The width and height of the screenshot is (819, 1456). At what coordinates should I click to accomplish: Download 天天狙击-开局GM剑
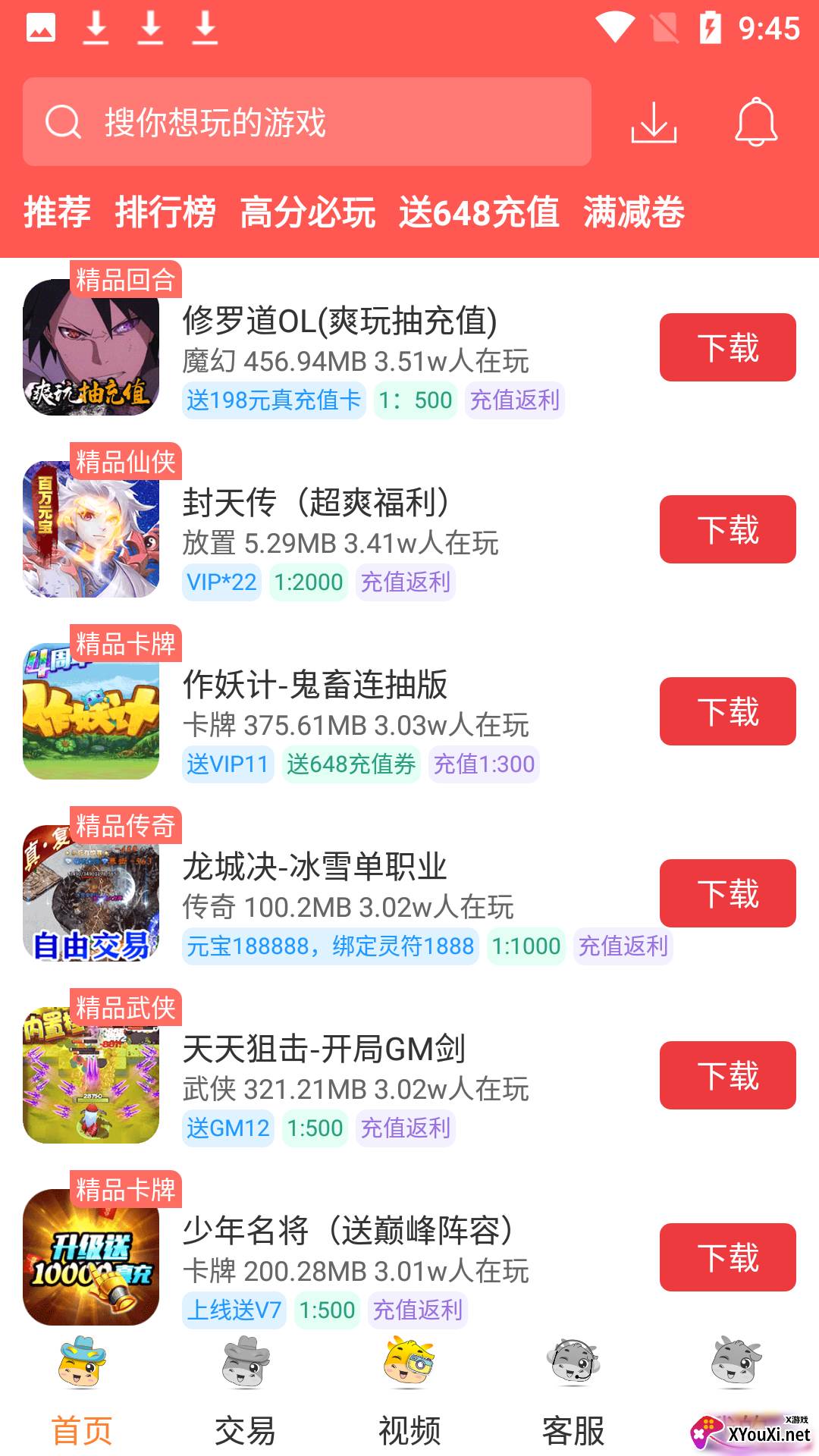pos(727,1075)
